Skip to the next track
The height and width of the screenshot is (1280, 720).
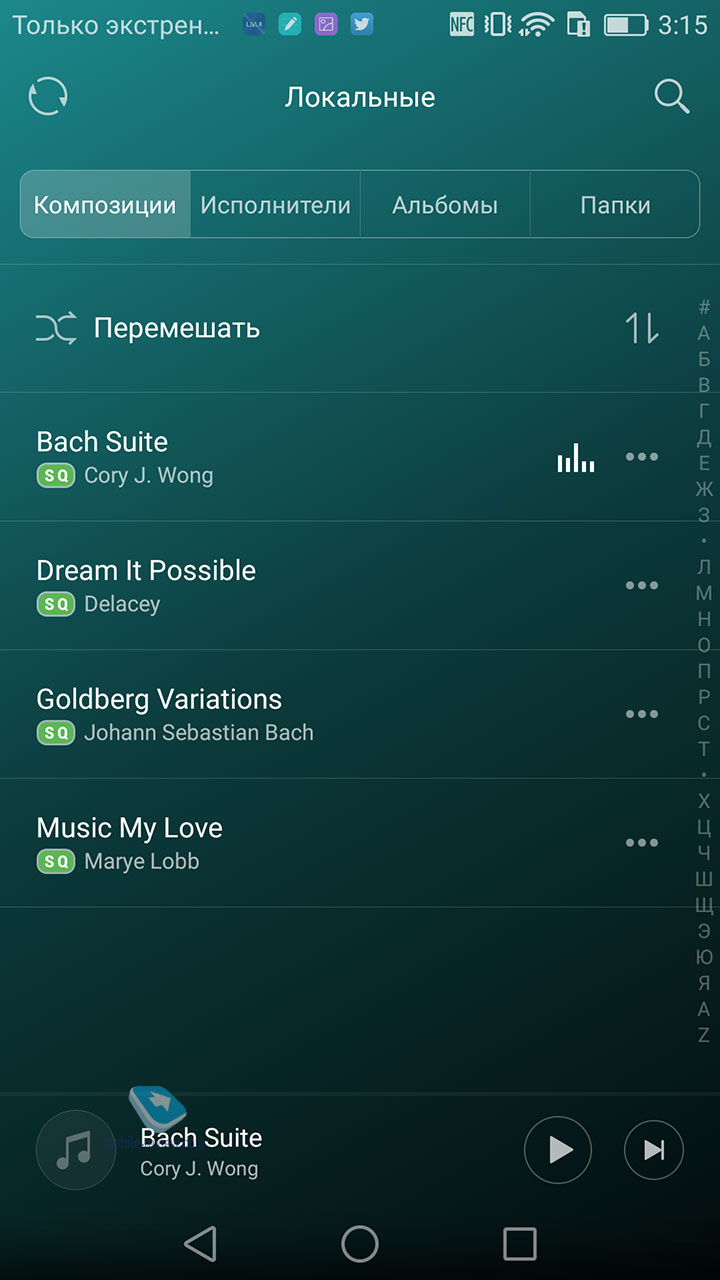[654, 1150]
